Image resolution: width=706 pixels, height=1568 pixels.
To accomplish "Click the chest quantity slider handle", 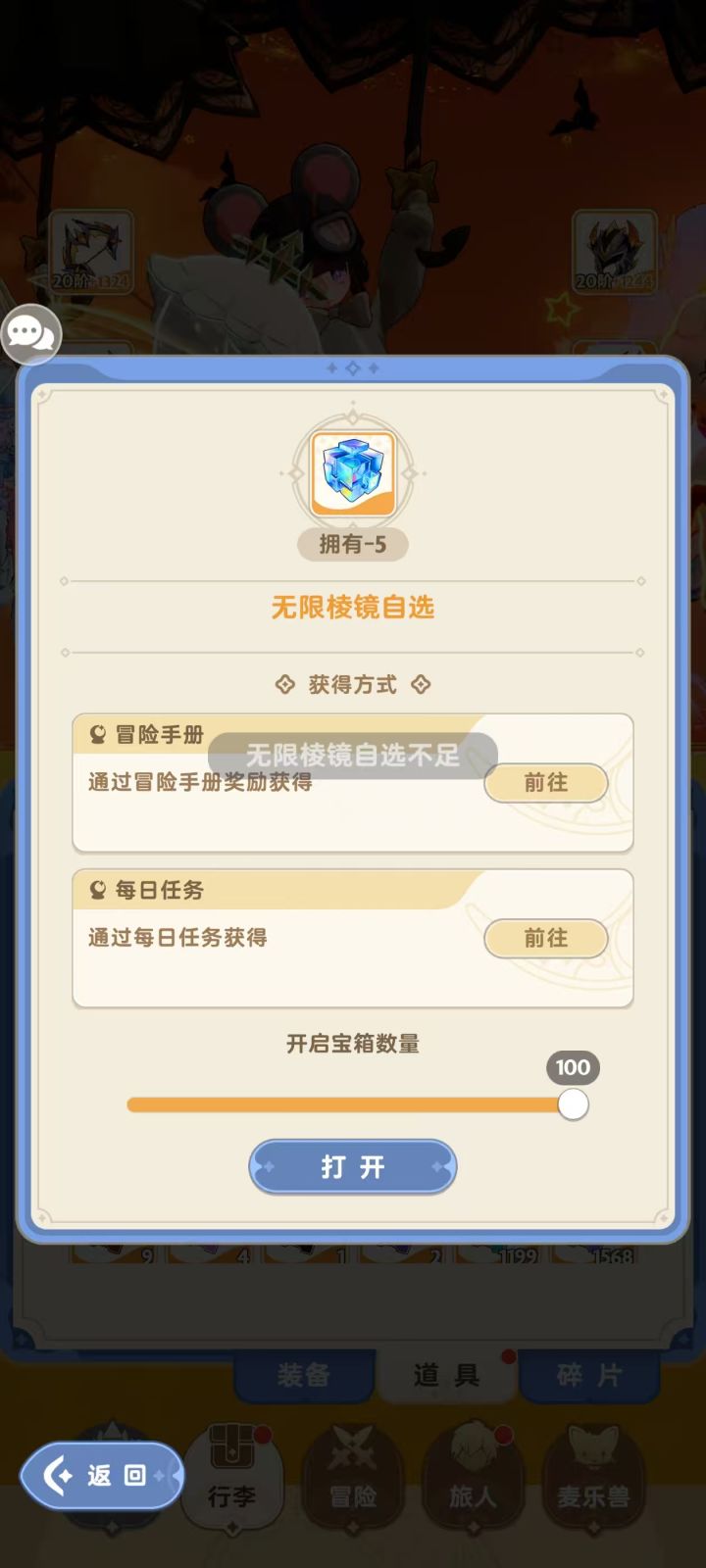I will (x=573, y=1104).
